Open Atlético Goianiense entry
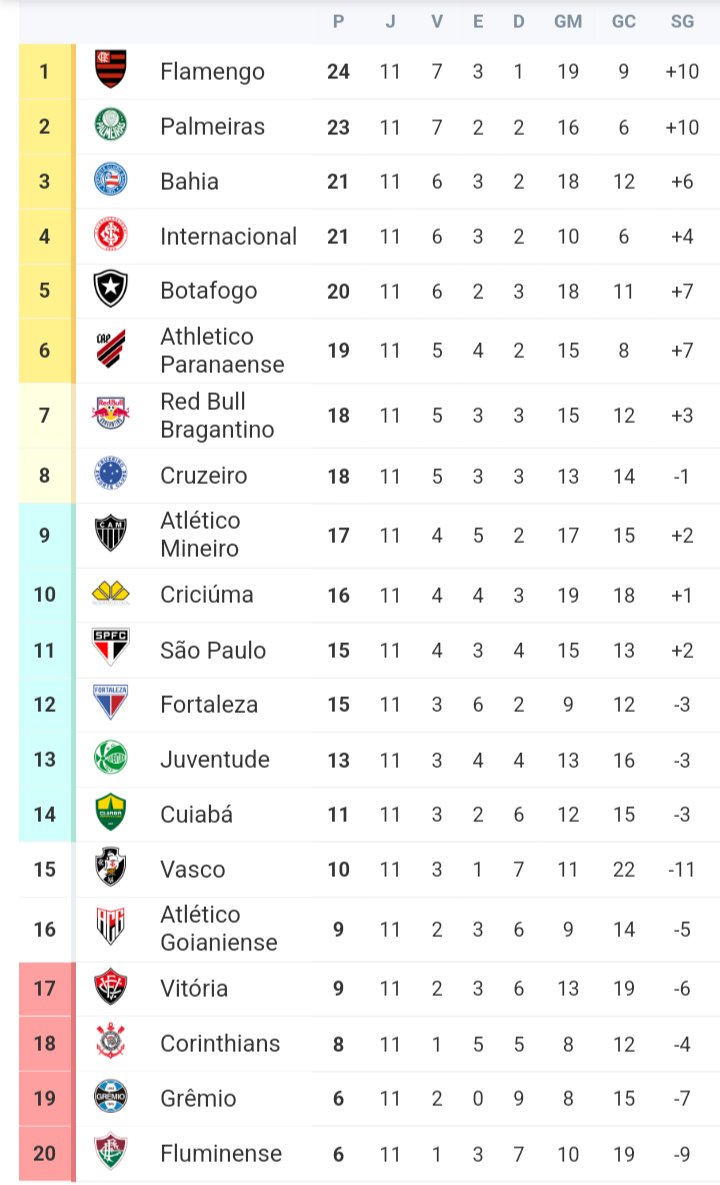Screen dimensions: 720x1185 (x=218, y=929)
